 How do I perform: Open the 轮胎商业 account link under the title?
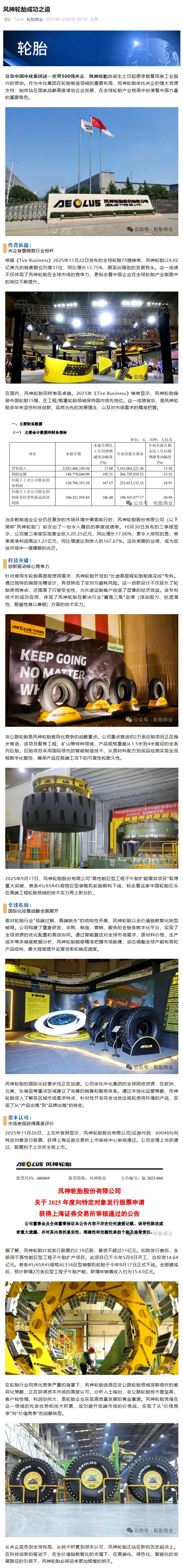click(35, 19)
